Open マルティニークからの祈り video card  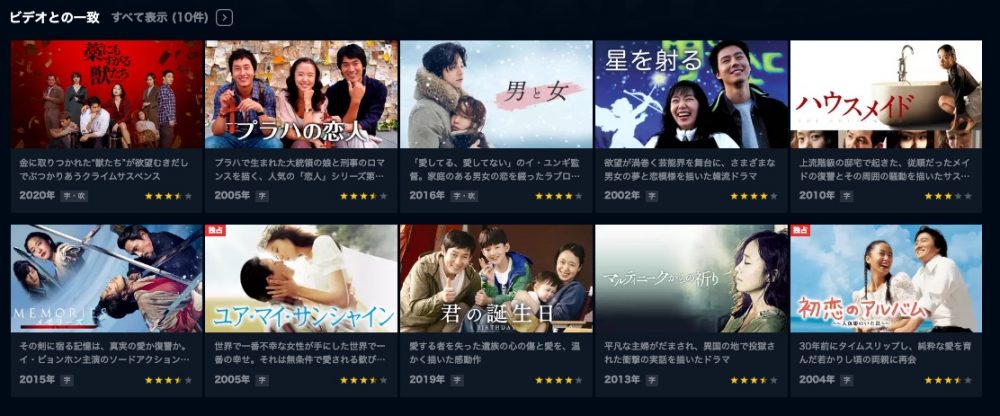click(x=691, y=279)
